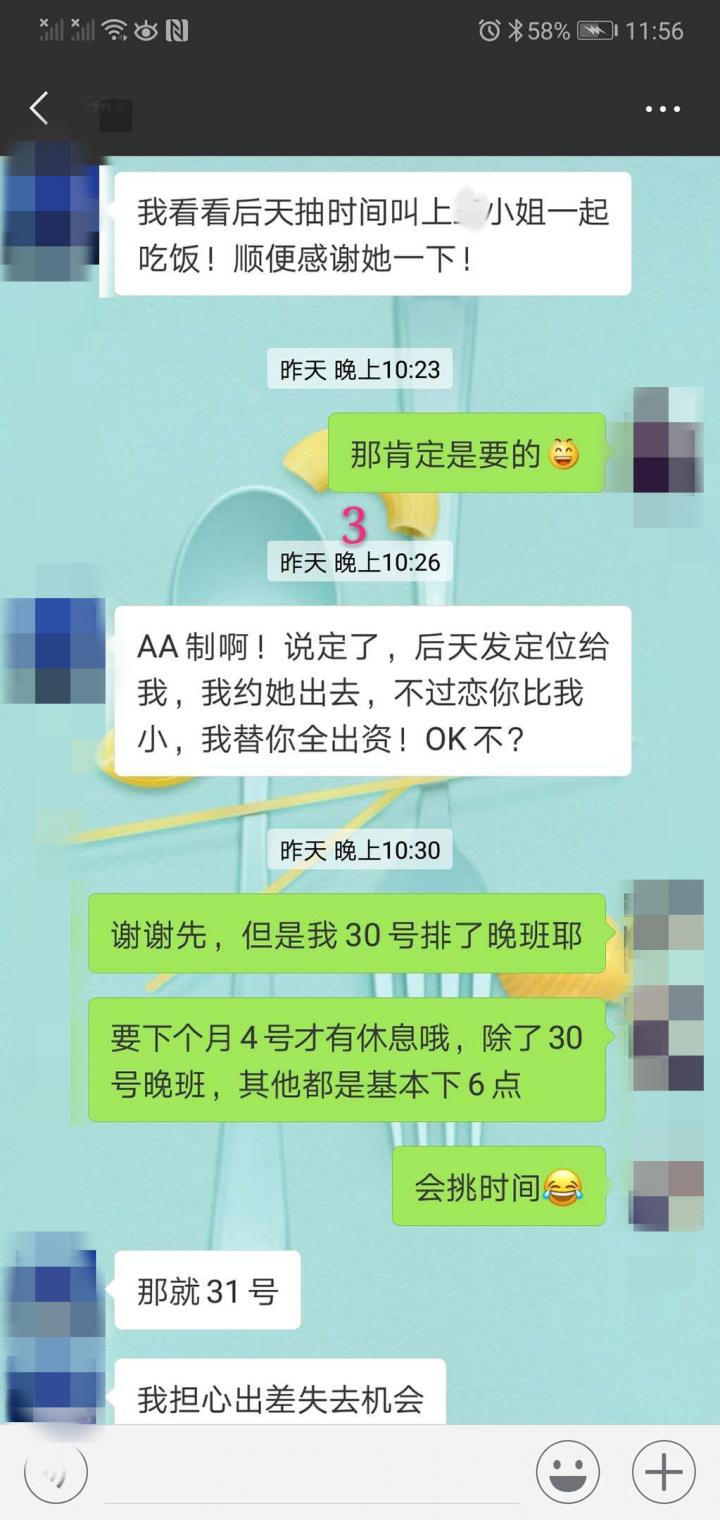Open the emoji picker
The height and width of the screenshot is (1520, 720).
(x=567, y=1472)
